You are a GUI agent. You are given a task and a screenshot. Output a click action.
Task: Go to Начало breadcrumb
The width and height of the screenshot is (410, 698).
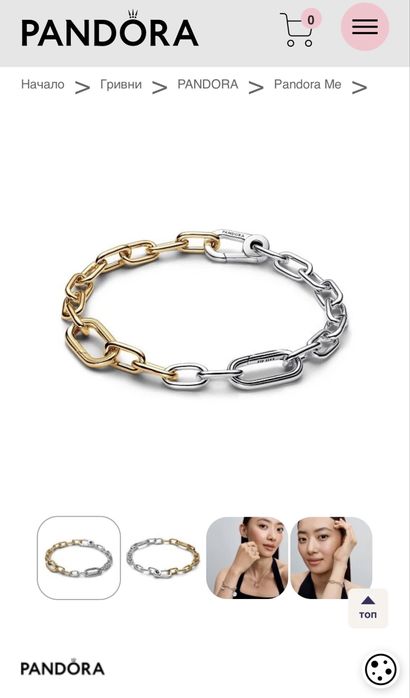click(43, 84)
